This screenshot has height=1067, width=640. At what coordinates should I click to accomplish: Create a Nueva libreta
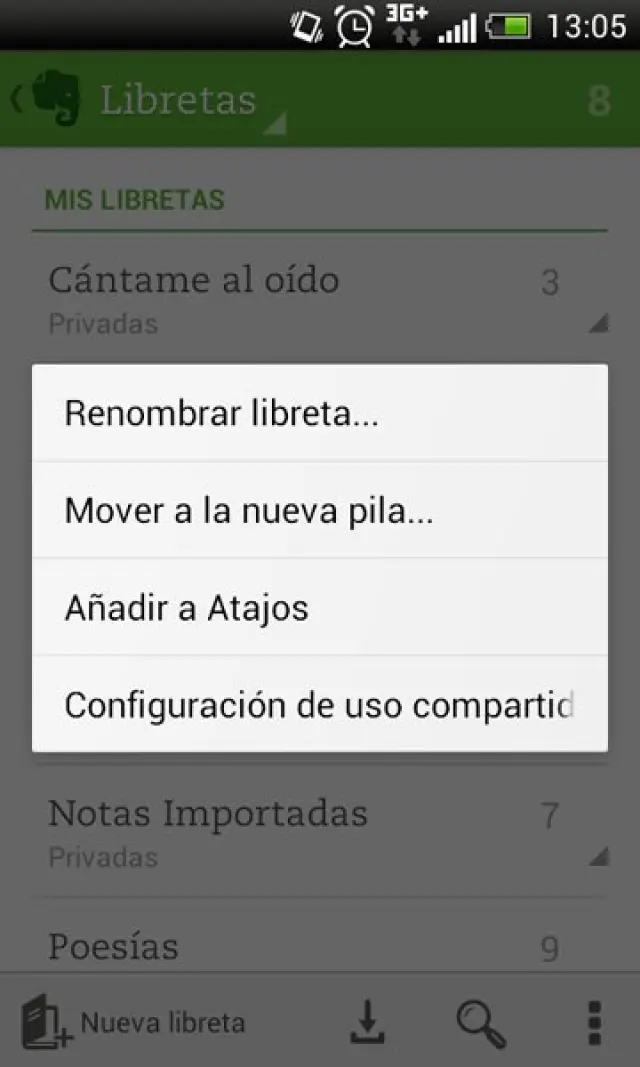pyautogui.click(x=135, y=1022)
